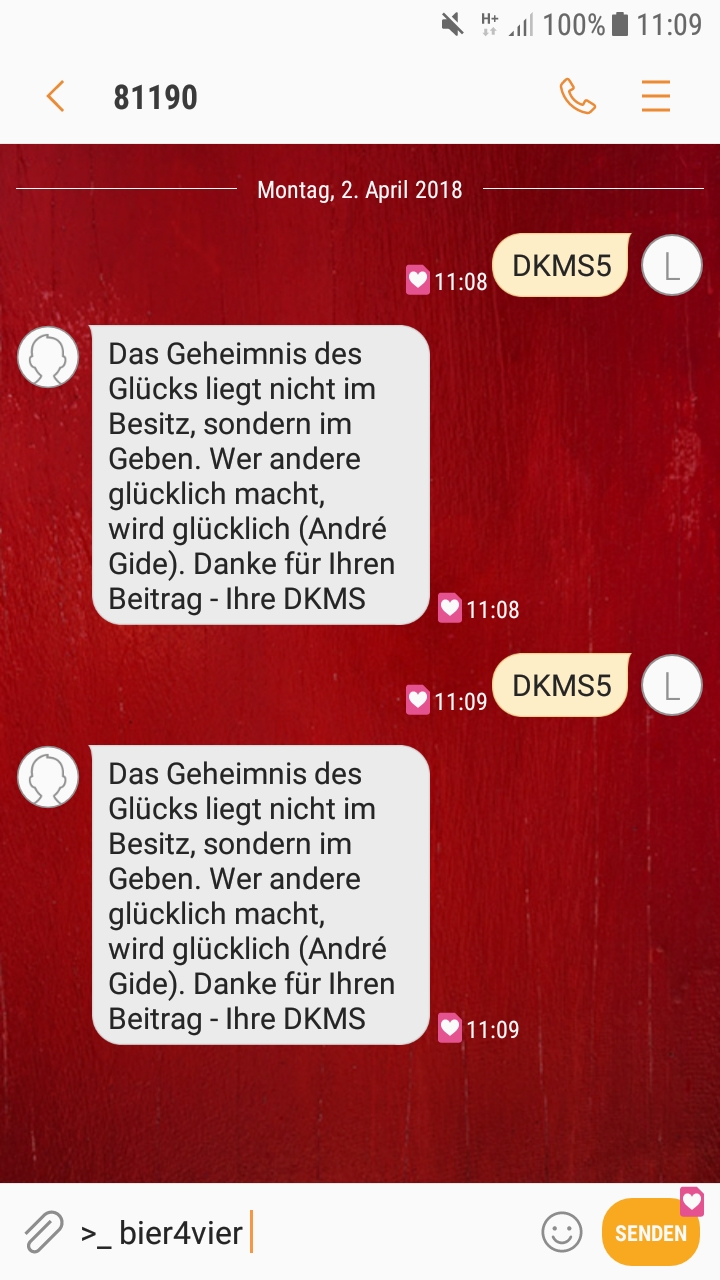Viewport: 720px width, 1280px height.
Task: Attach a file with the paperclip
Action: pyautogui.click(x=44, y=1232)
